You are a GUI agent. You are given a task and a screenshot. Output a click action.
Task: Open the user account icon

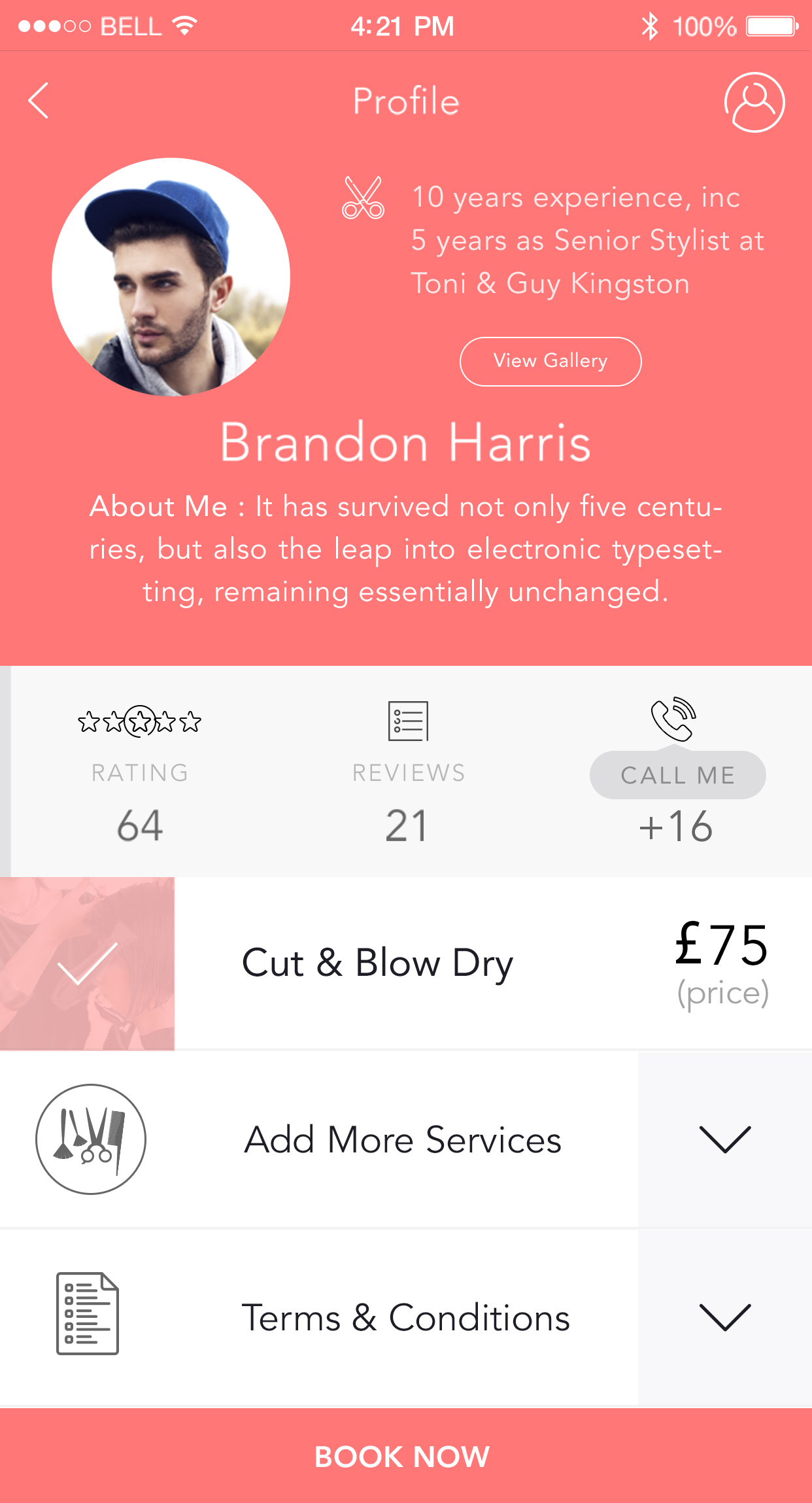(754, 102)
